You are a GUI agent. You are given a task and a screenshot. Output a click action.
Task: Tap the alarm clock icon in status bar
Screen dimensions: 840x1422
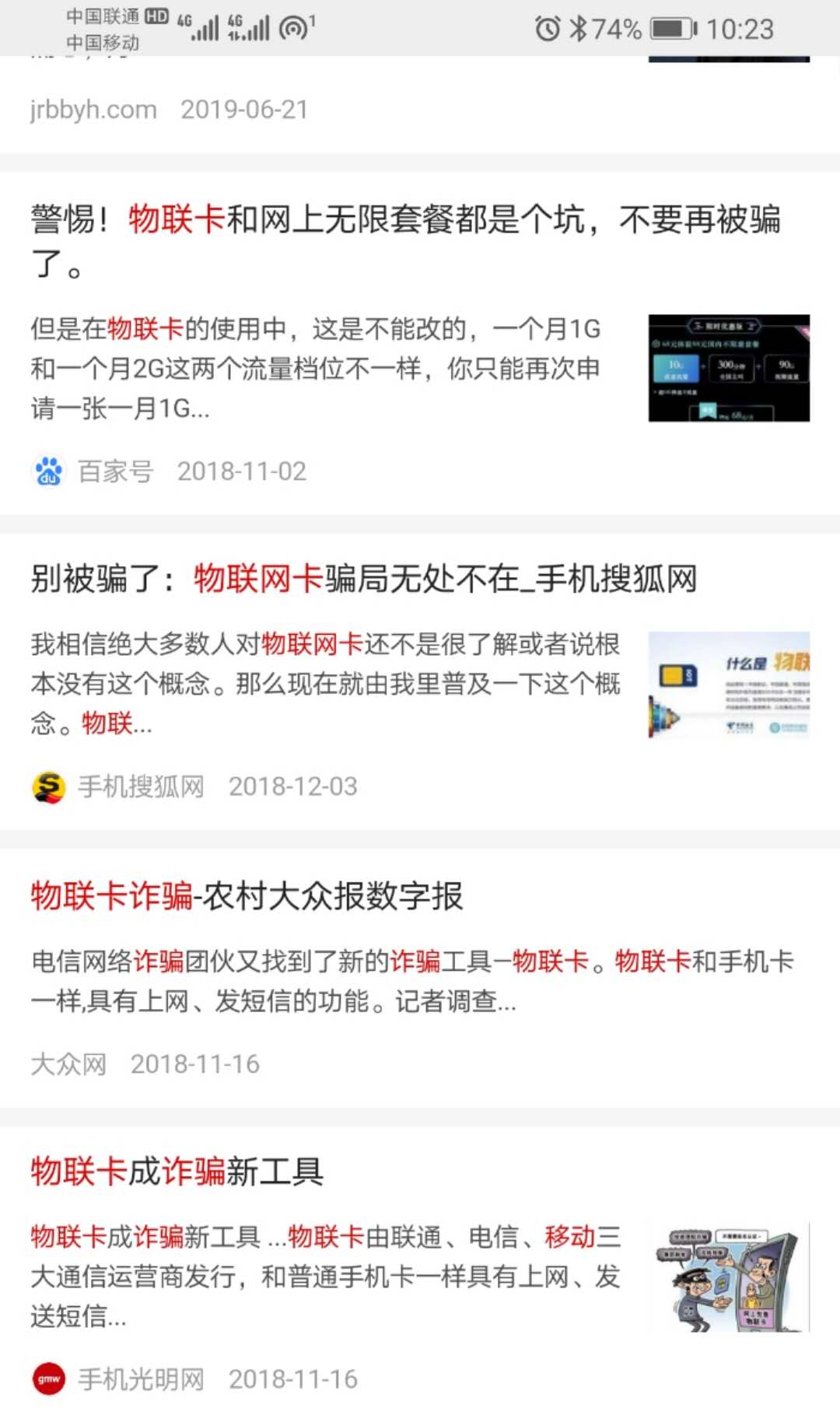pyautogui.click(x=549, y=28)
